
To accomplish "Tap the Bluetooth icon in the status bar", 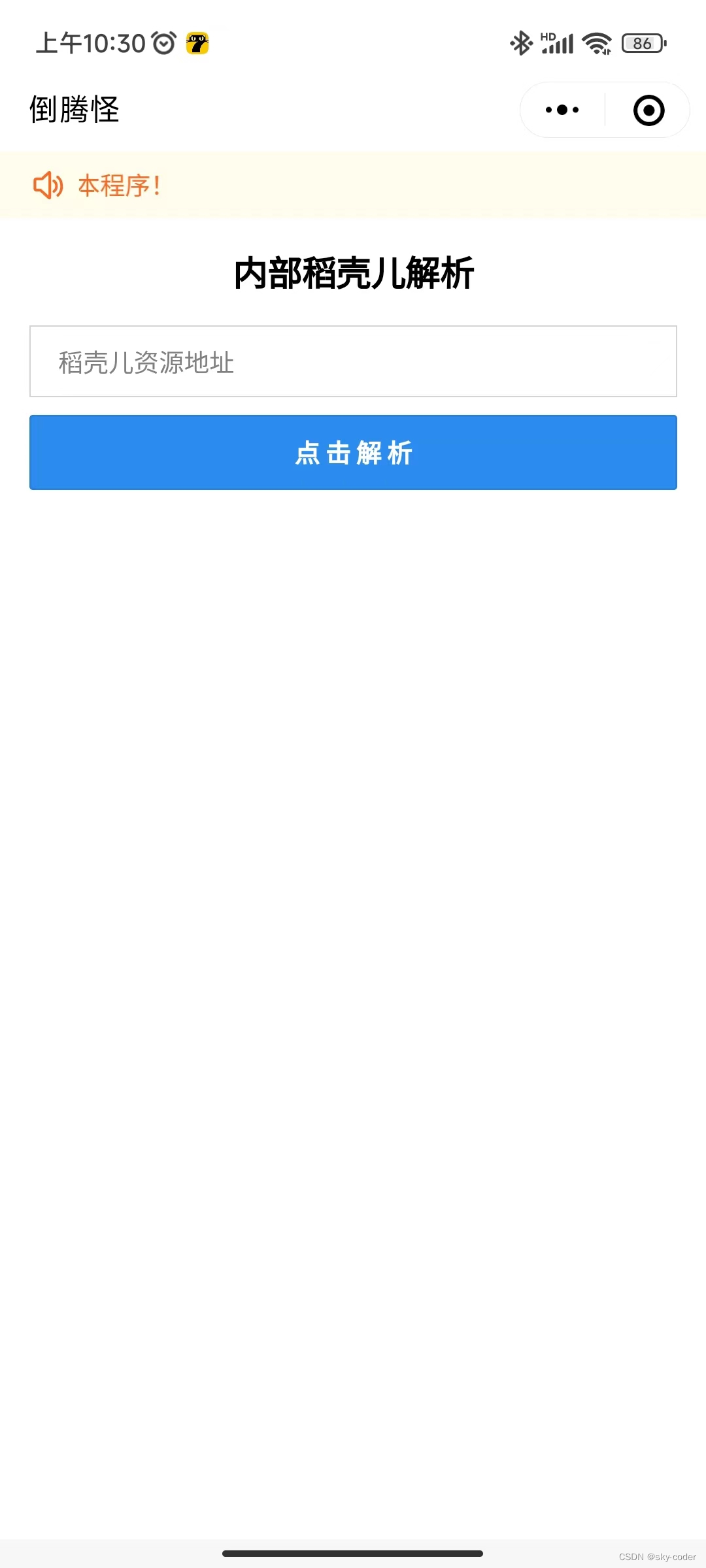I will point(520,42).
